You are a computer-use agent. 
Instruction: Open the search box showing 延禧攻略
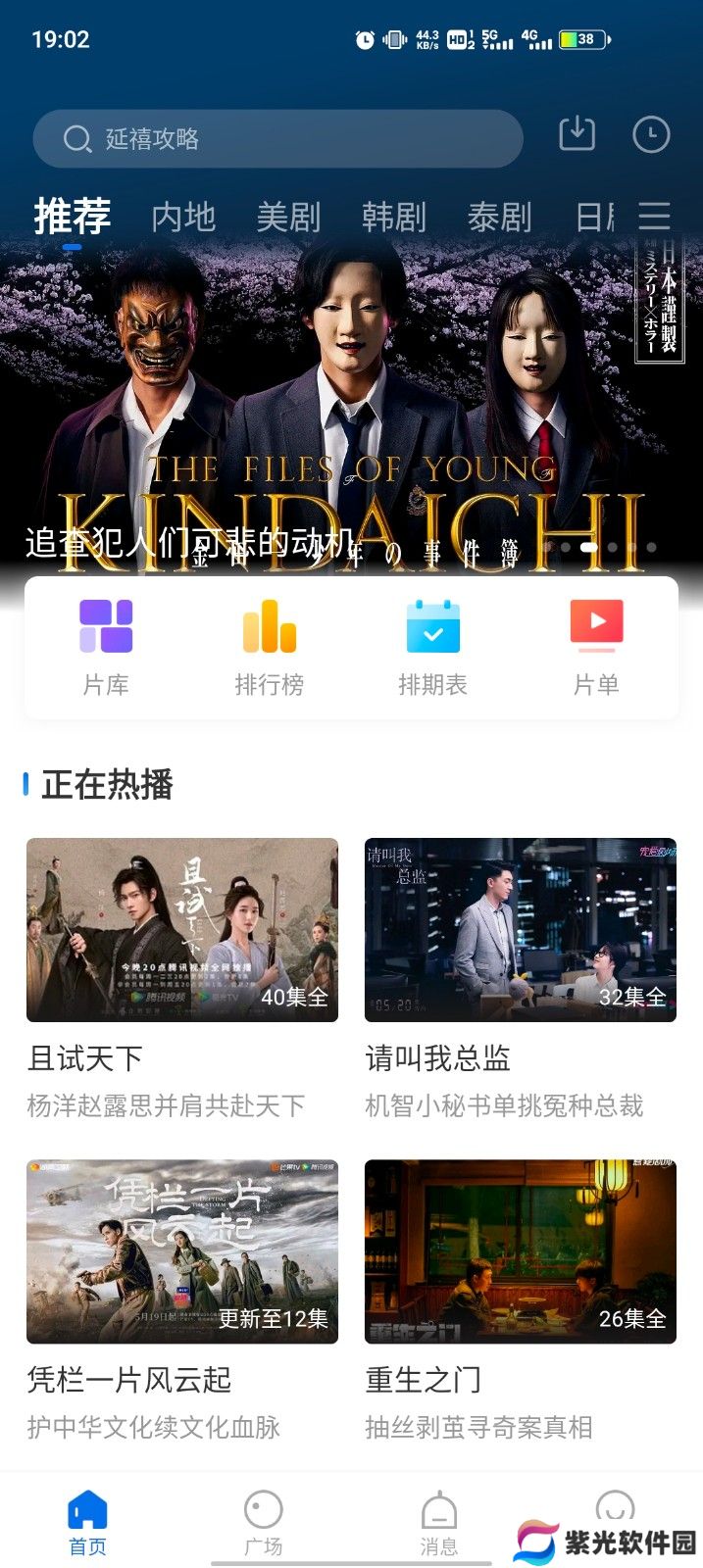tap(276, 138)
